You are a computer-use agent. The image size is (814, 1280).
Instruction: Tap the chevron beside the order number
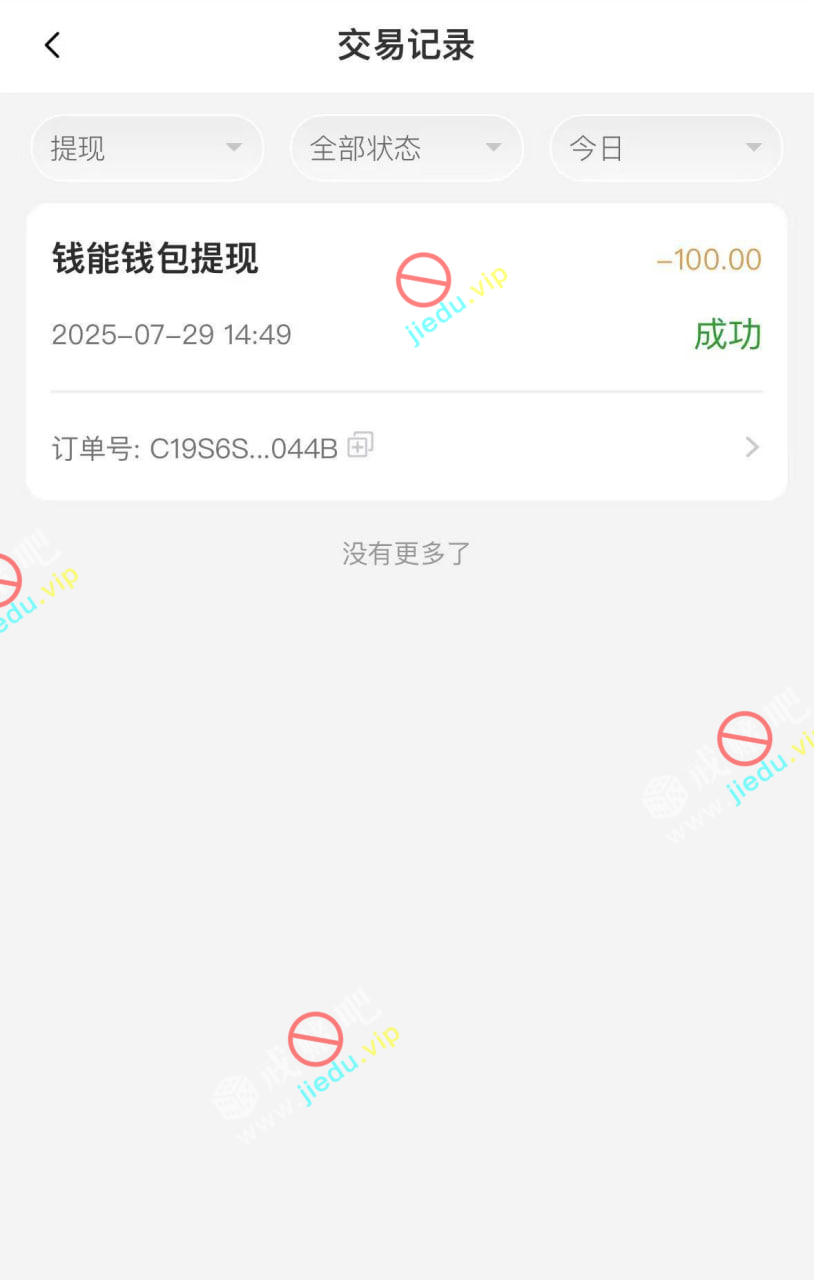(752, 447)
